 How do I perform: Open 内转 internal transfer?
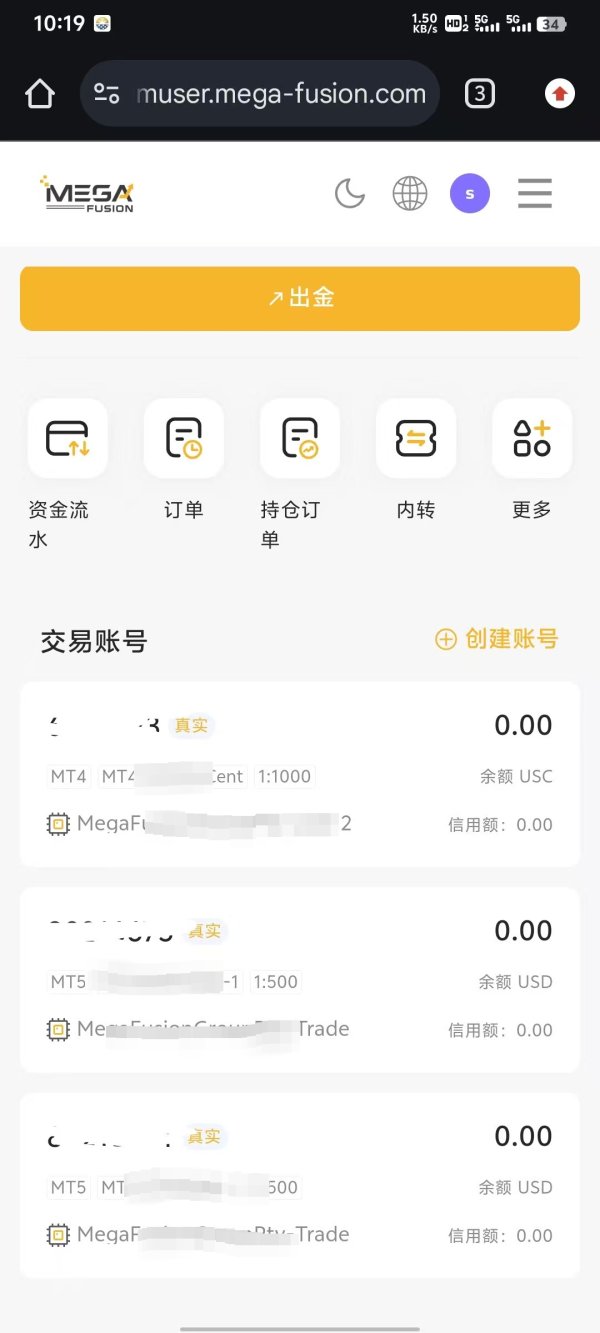(x=416, y=439)
